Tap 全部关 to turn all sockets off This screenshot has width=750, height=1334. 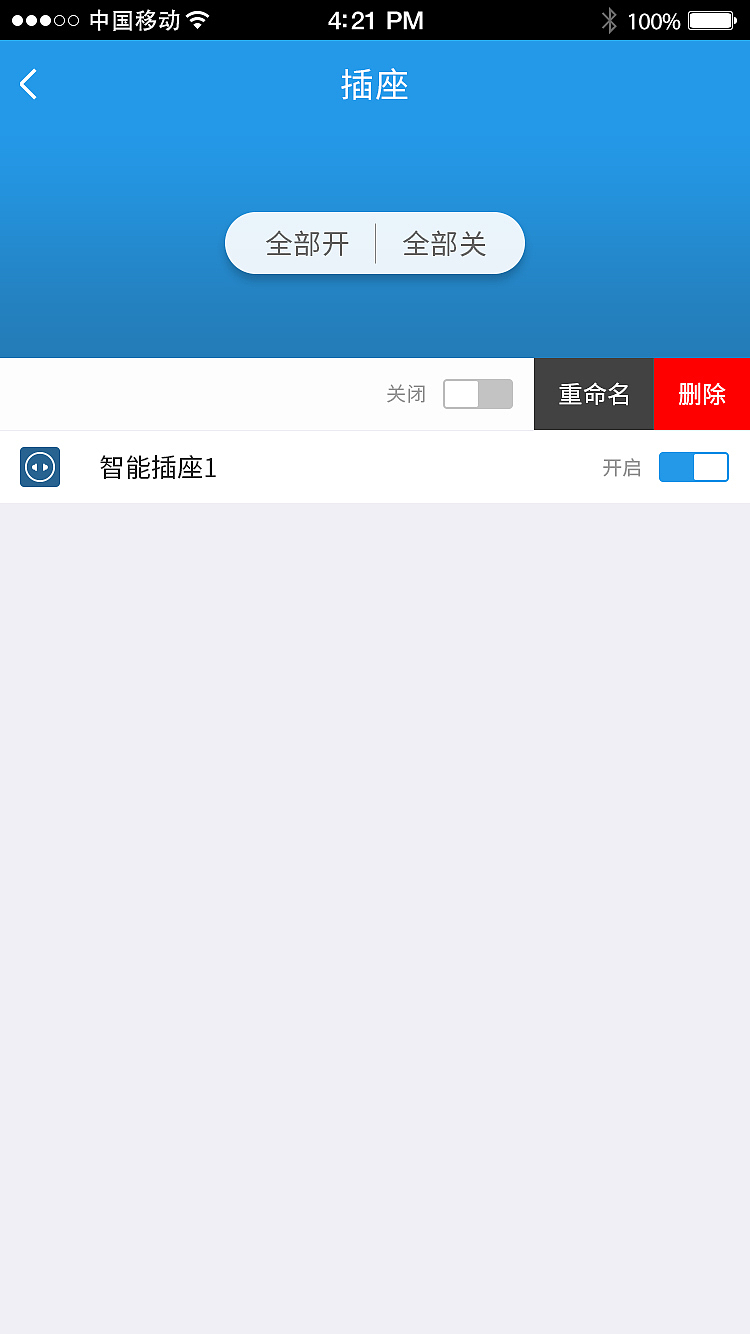click(446, 243)
